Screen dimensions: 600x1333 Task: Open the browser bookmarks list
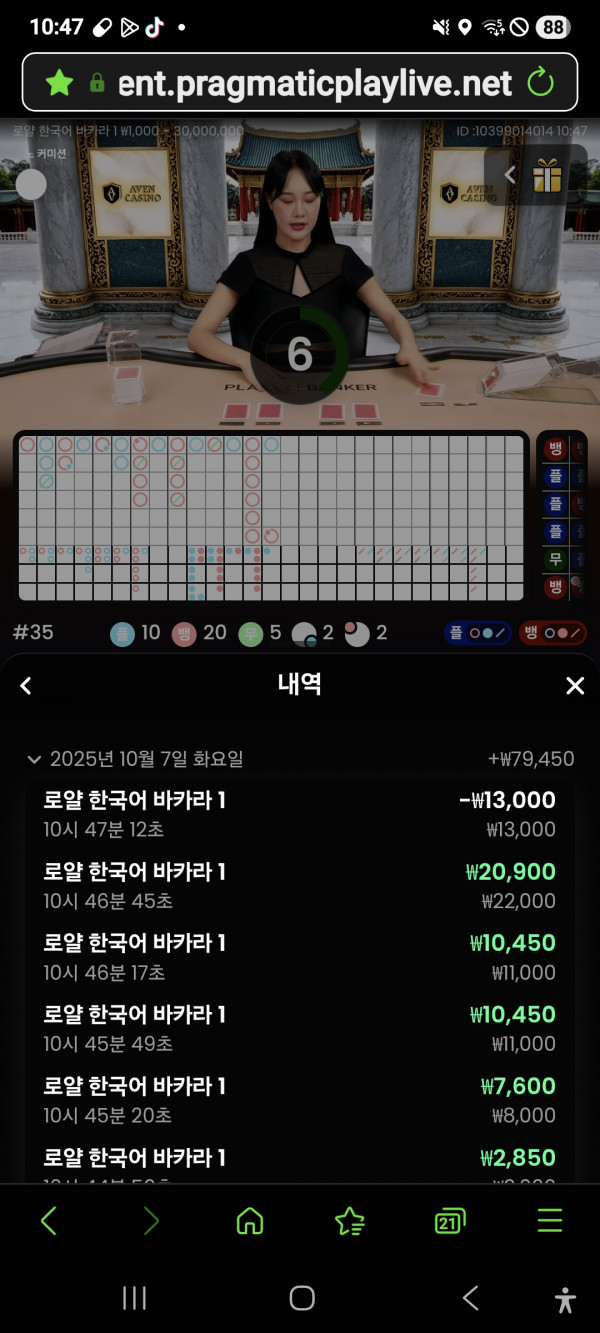click(x=349, y=1221)
